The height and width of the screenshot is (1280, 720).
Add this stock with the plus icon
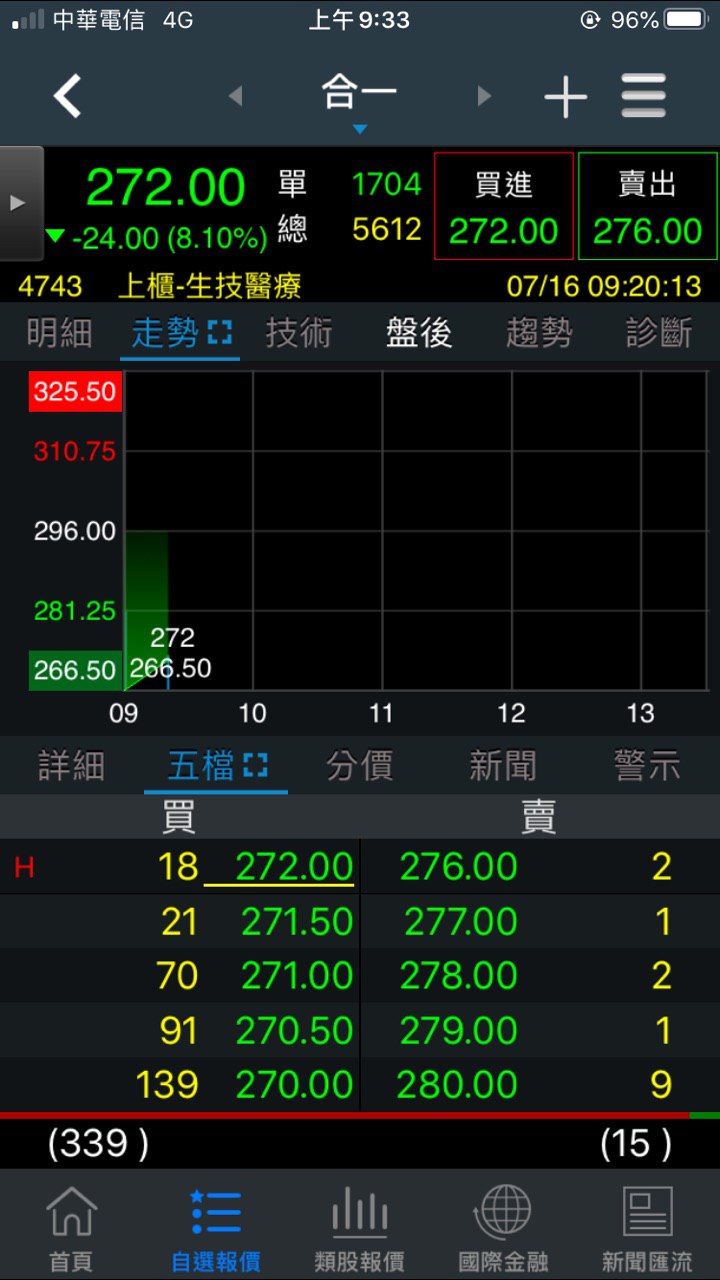(566, 97)
